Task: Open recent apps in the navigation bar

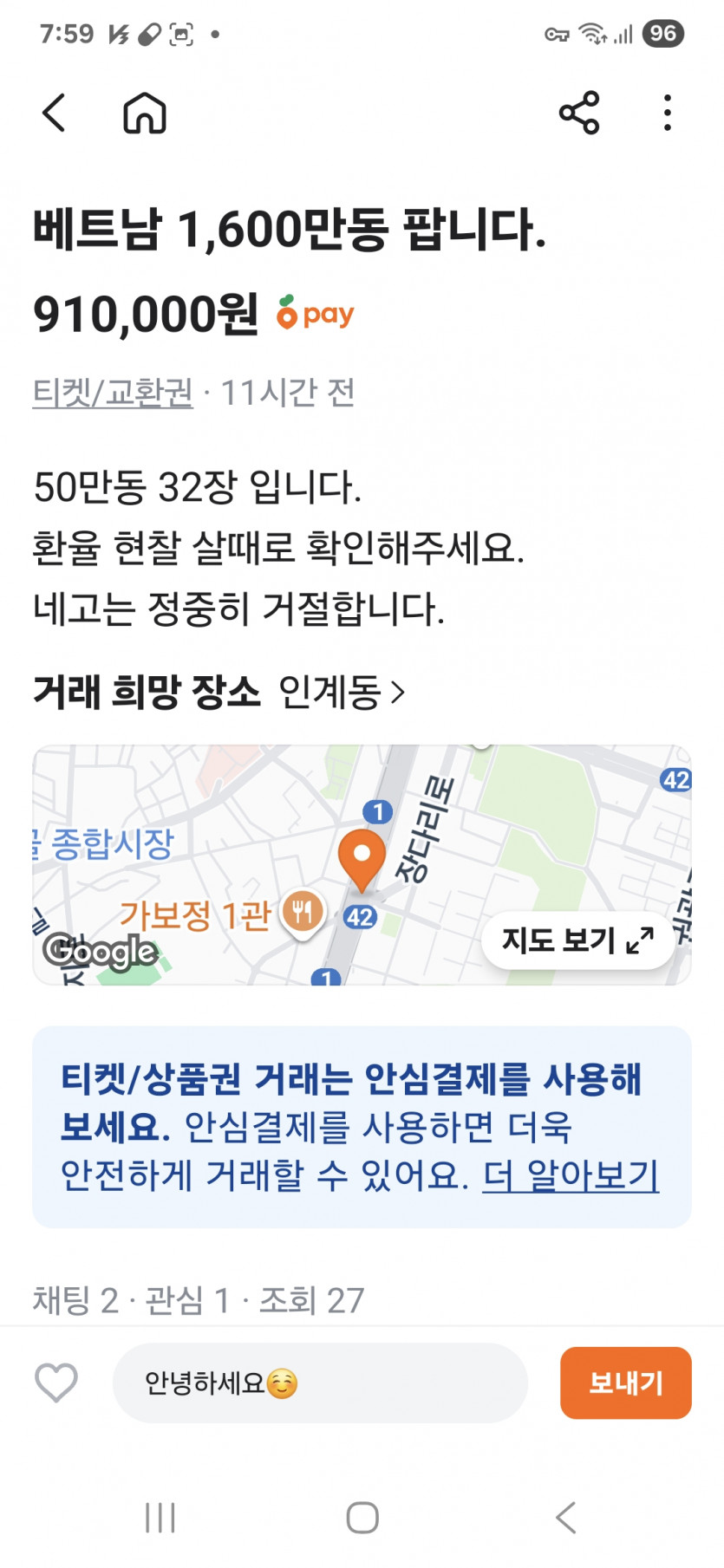Action: 160,1518
